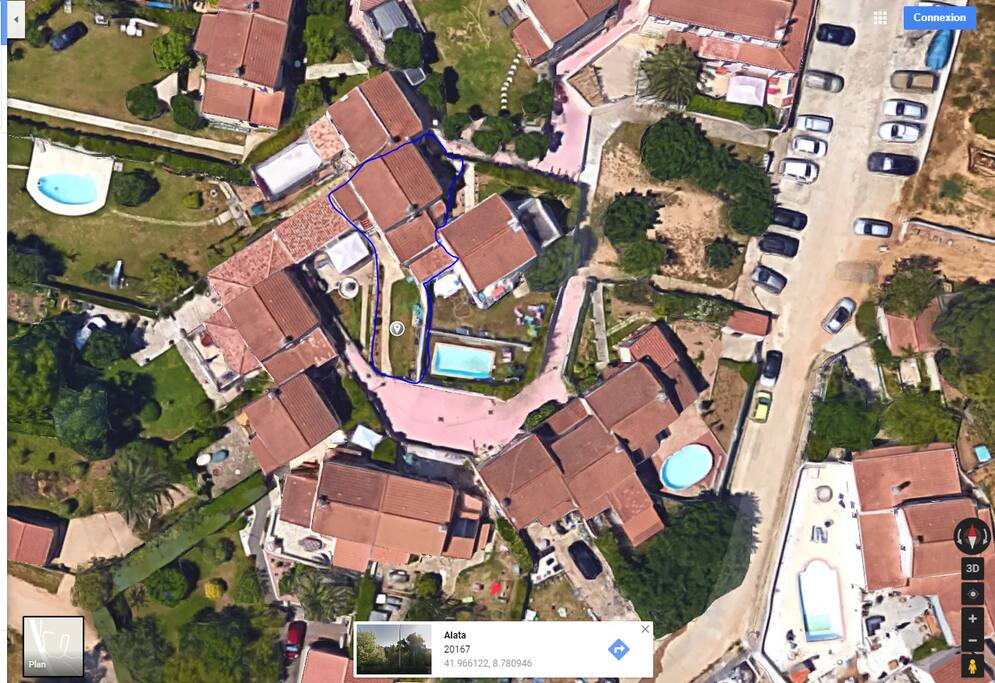The height and width of the screenshot is (683, 995).
Task: Get directions to Alata
Action: pos(618,650)
